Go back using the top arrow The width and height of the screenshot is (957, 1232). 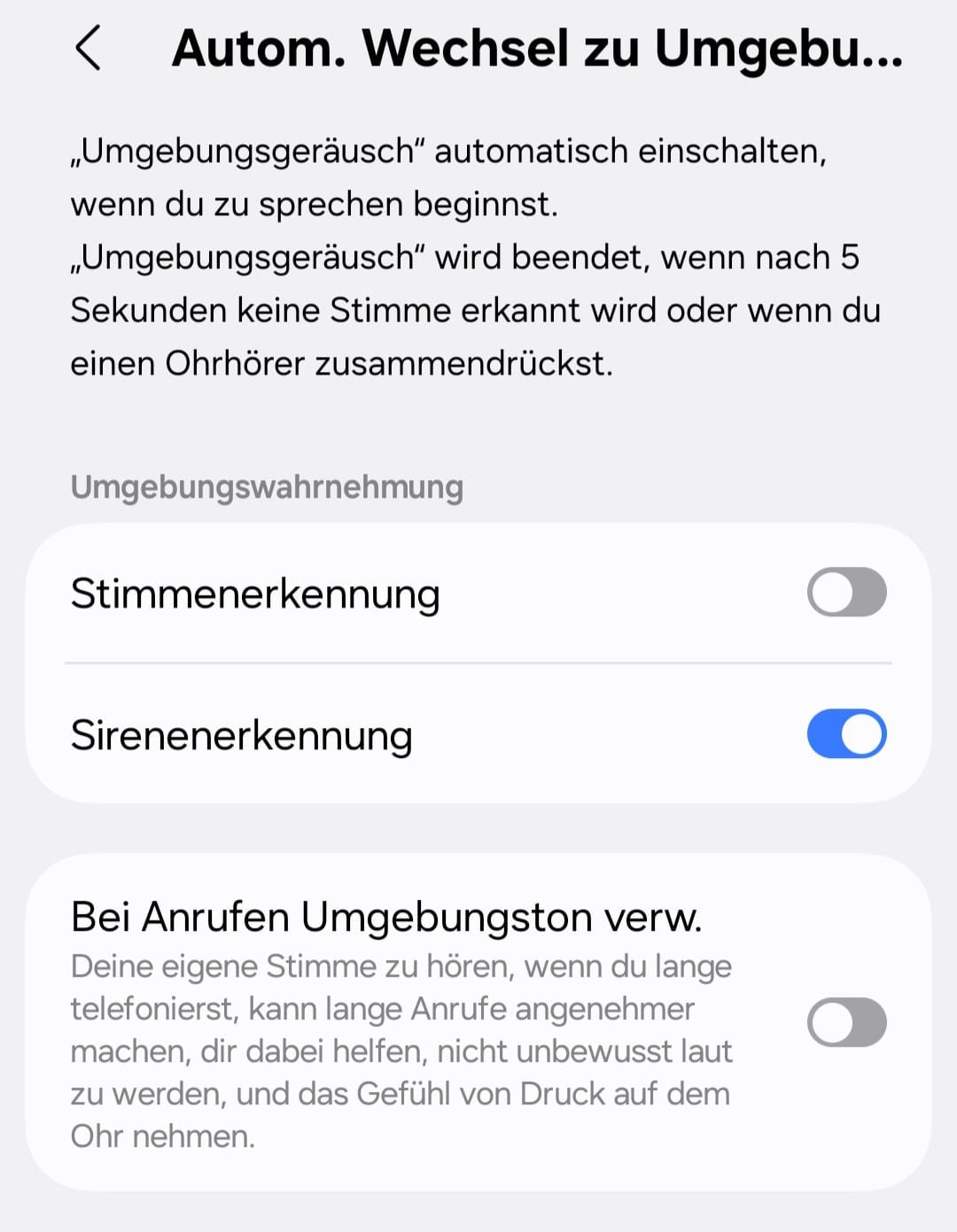(89, 48)
